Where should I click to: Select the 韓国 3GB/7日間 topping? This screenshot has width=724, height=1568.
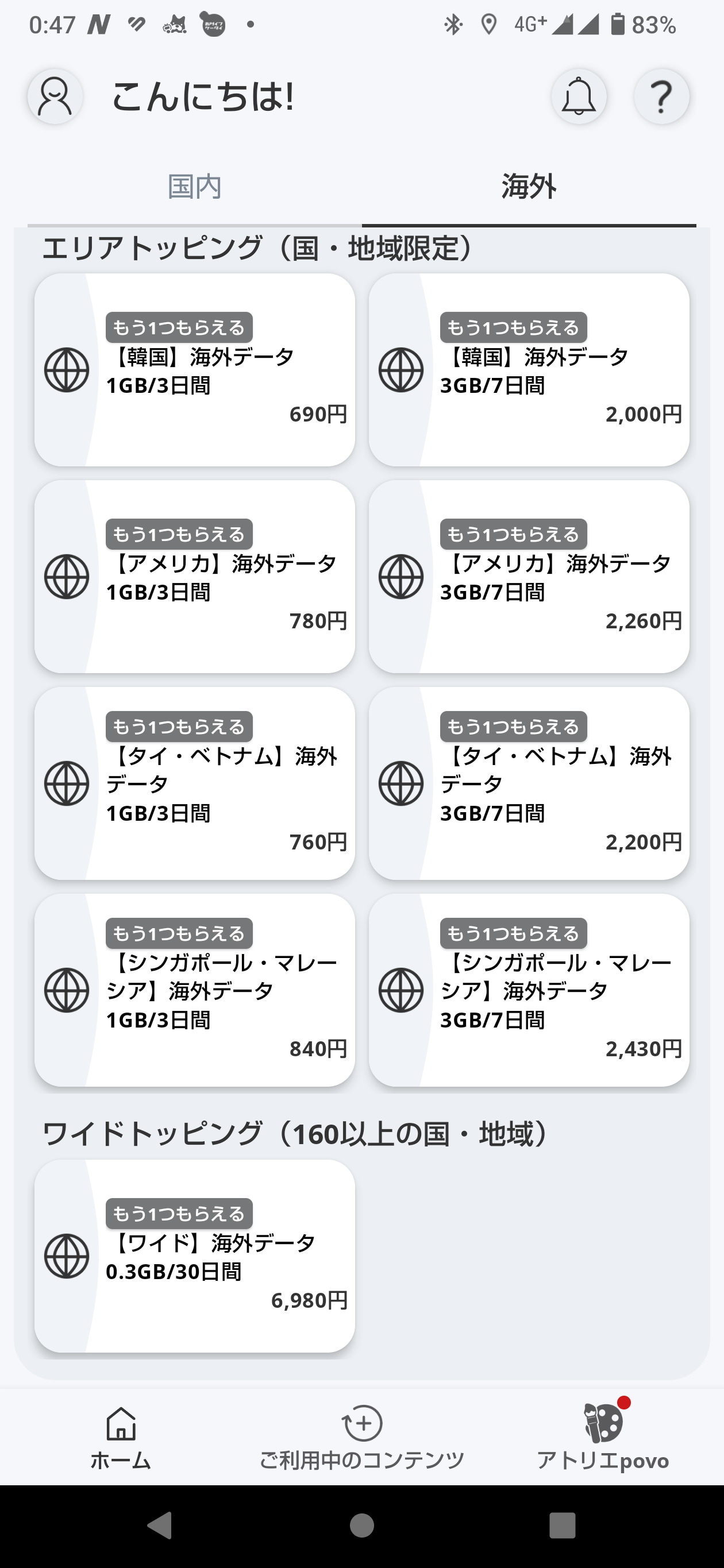pos(529,368)
